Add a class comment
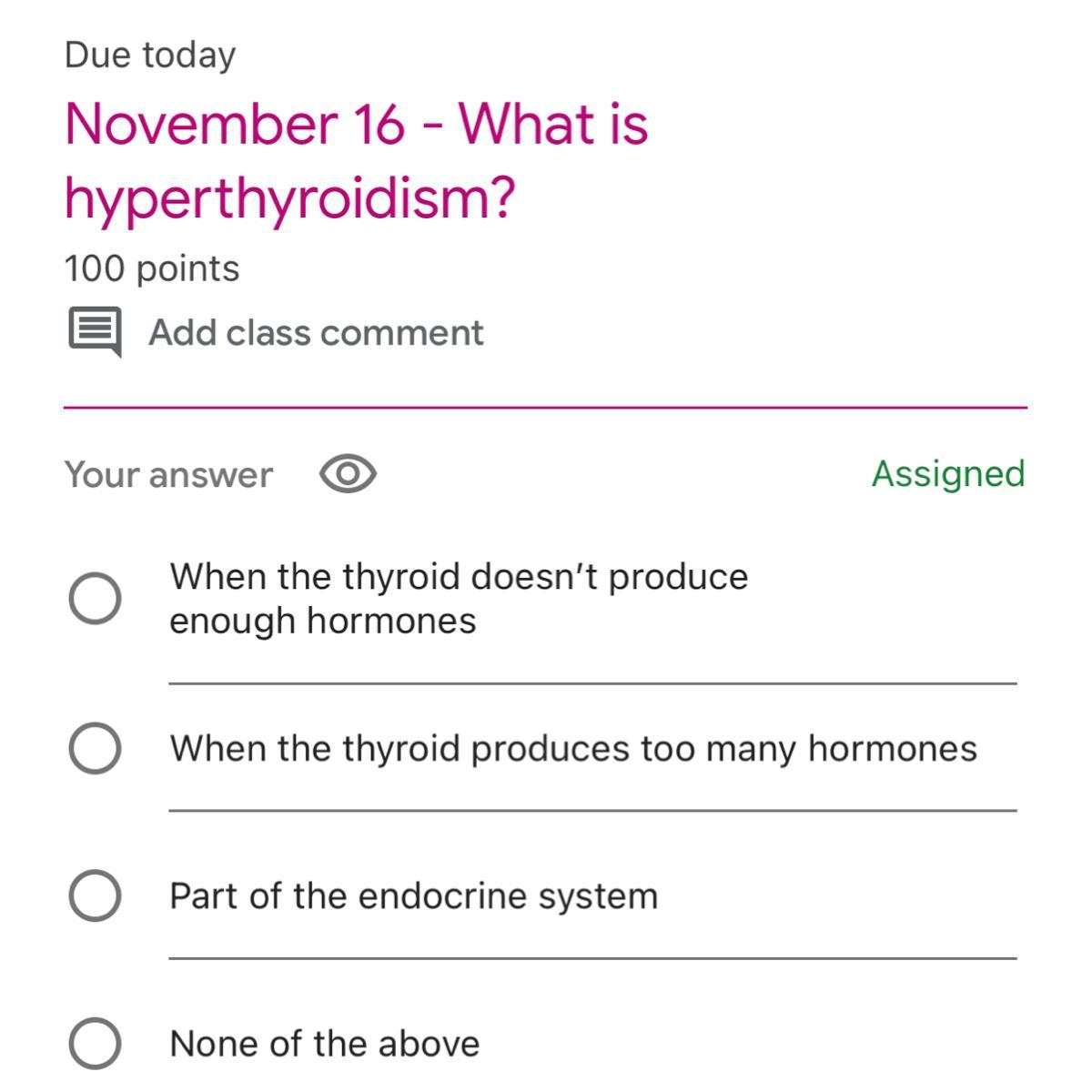Screen dimensions: 1092x1092 click(277, 333)
